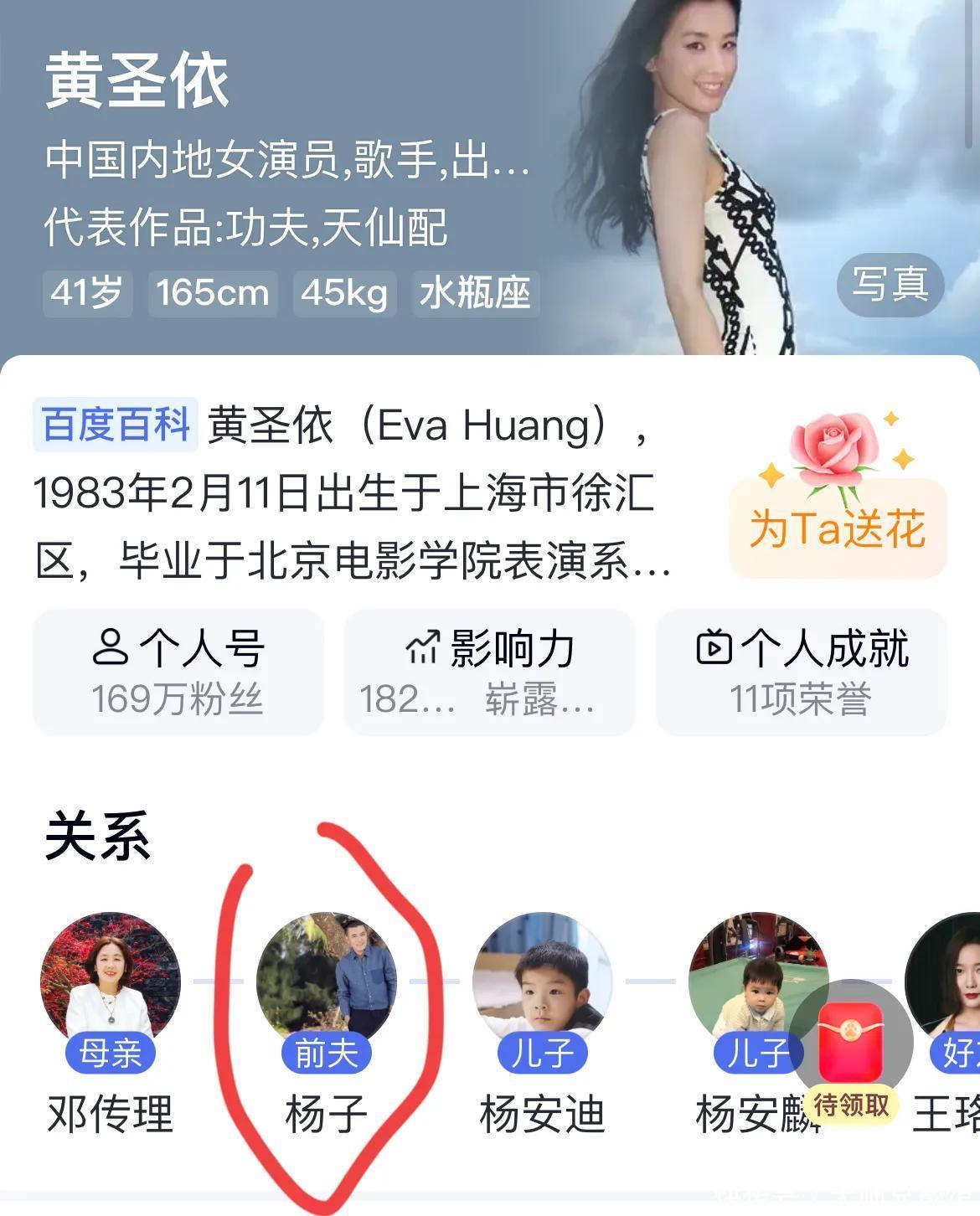Open the 百度百科 encyclopedia entry
Image resolution: width=980 pixels, height=1216 pixels.
[116, 425]
